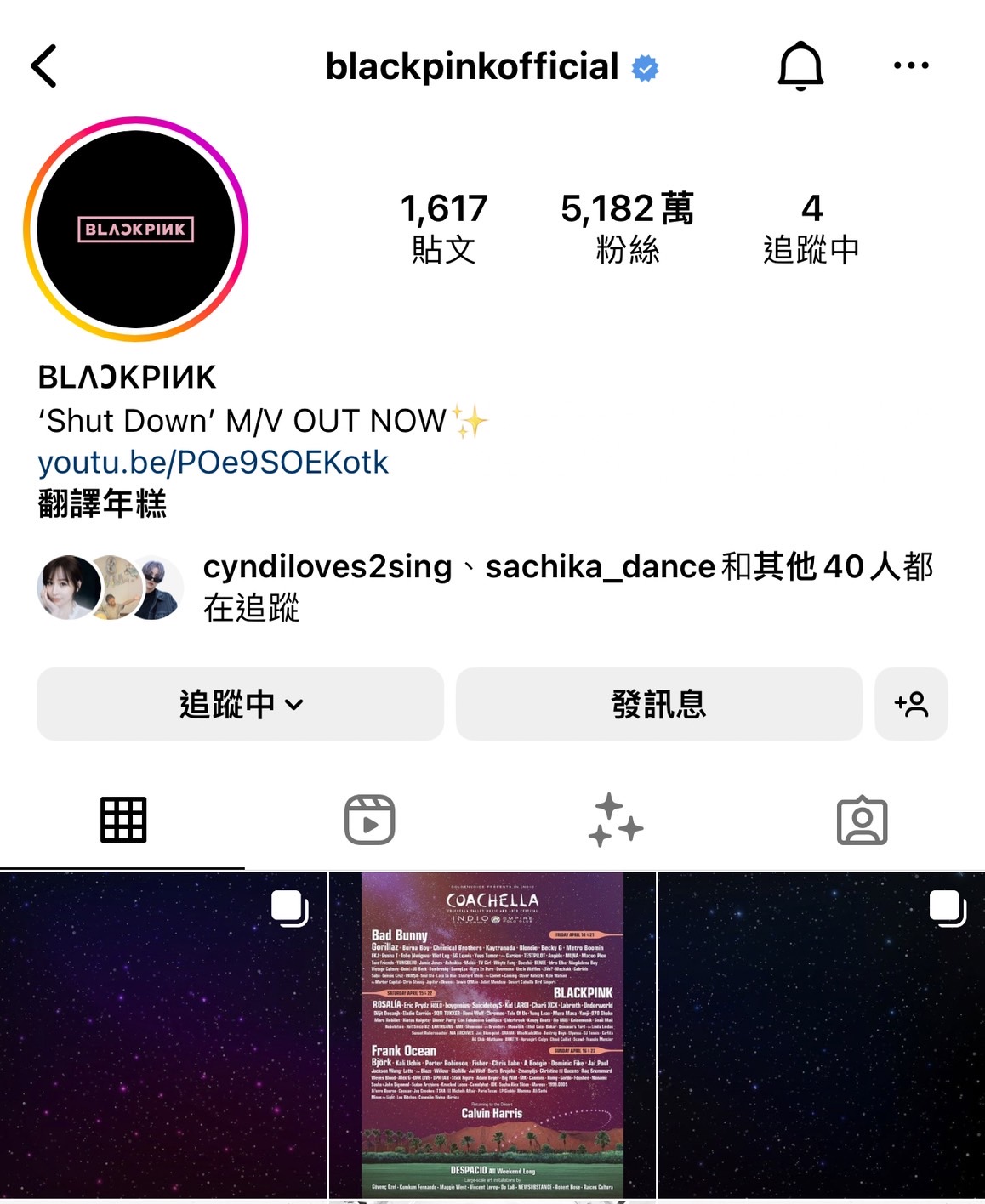985x1204 pixels.
Task: Switch to the tagged photos tab
Action: point(862,821)
